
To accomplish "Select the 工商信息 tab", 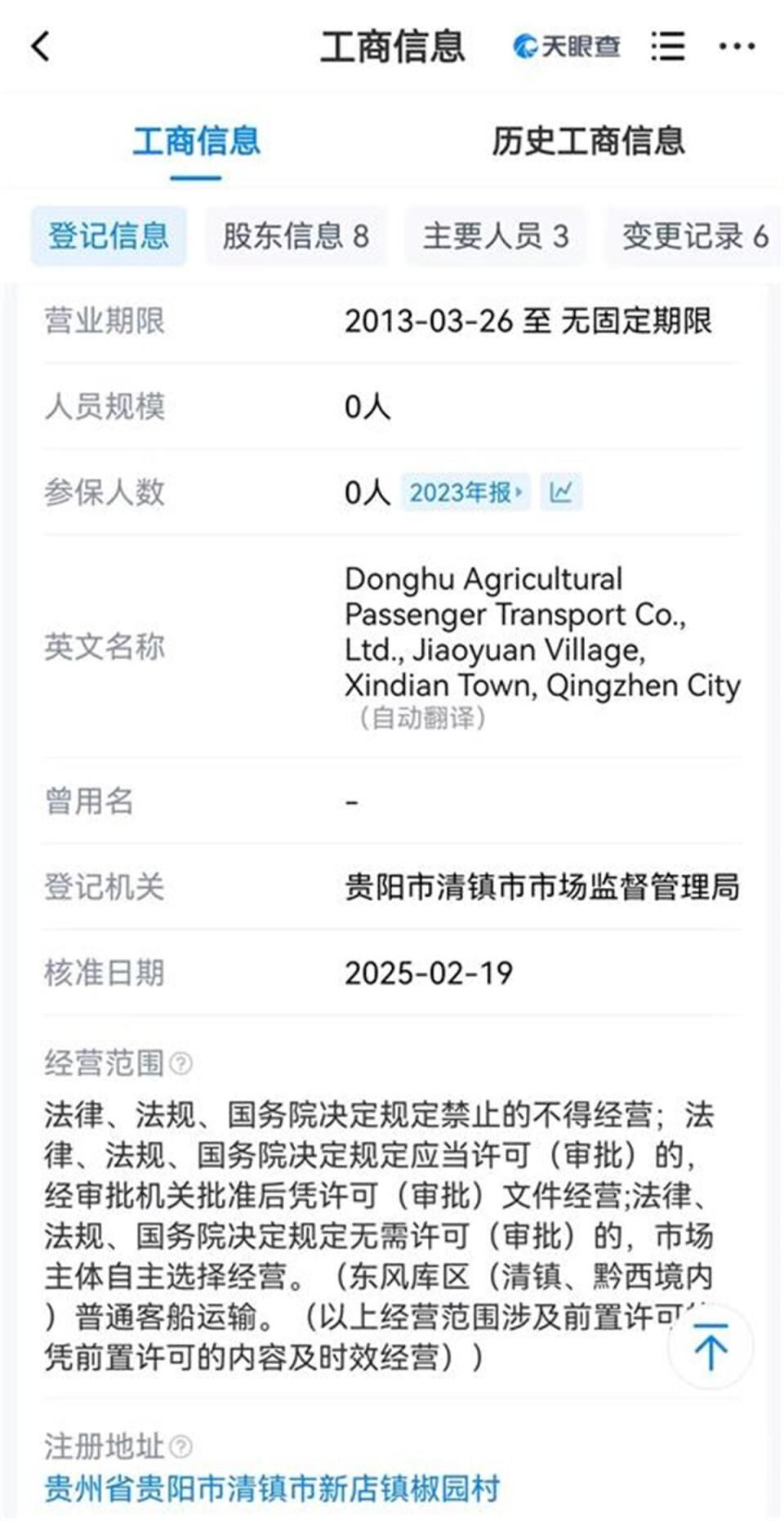I will coord(196,141).
